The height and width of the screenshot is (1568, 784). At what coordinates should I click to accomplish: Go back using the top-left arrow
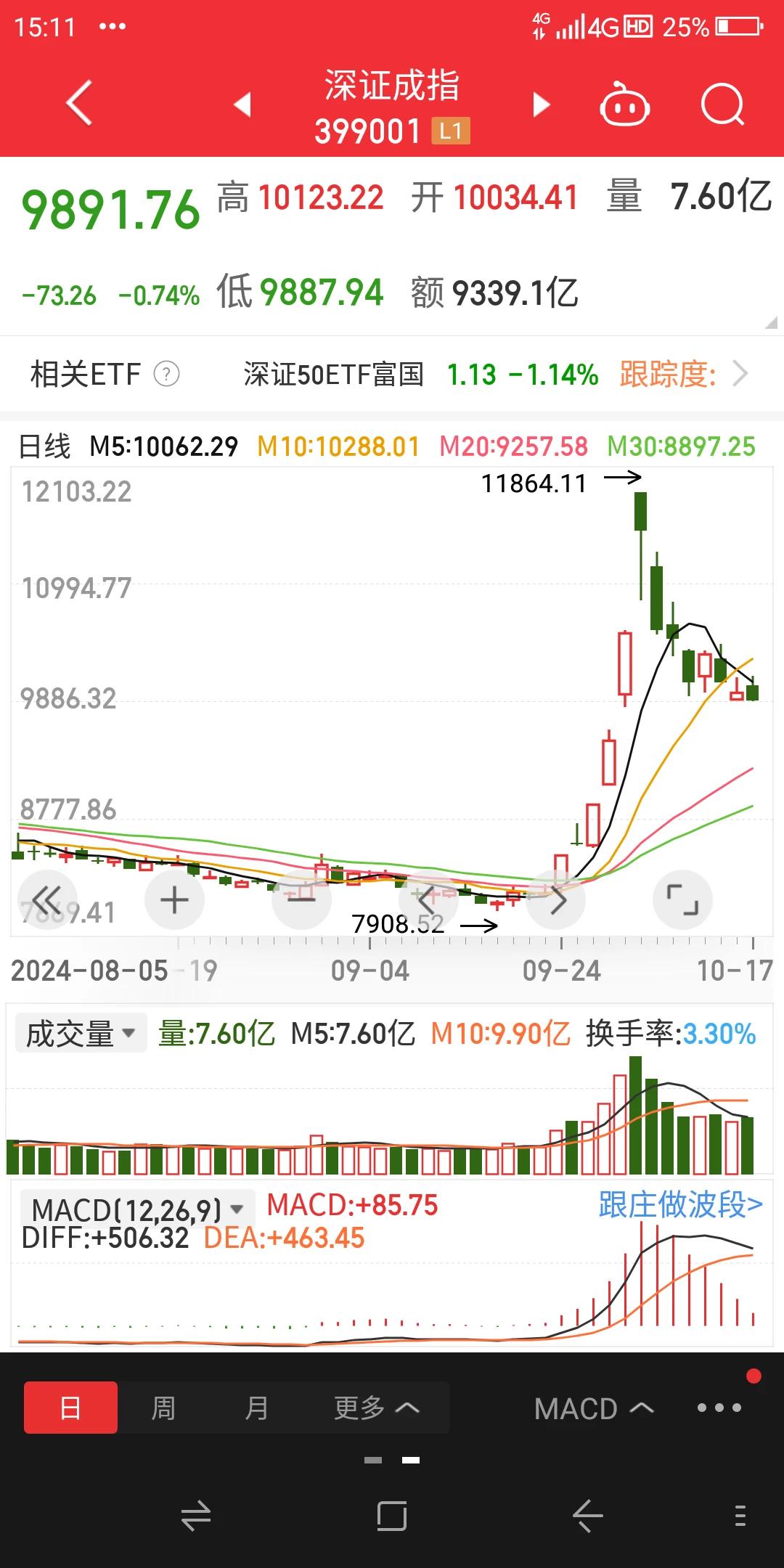click(79, 104)
